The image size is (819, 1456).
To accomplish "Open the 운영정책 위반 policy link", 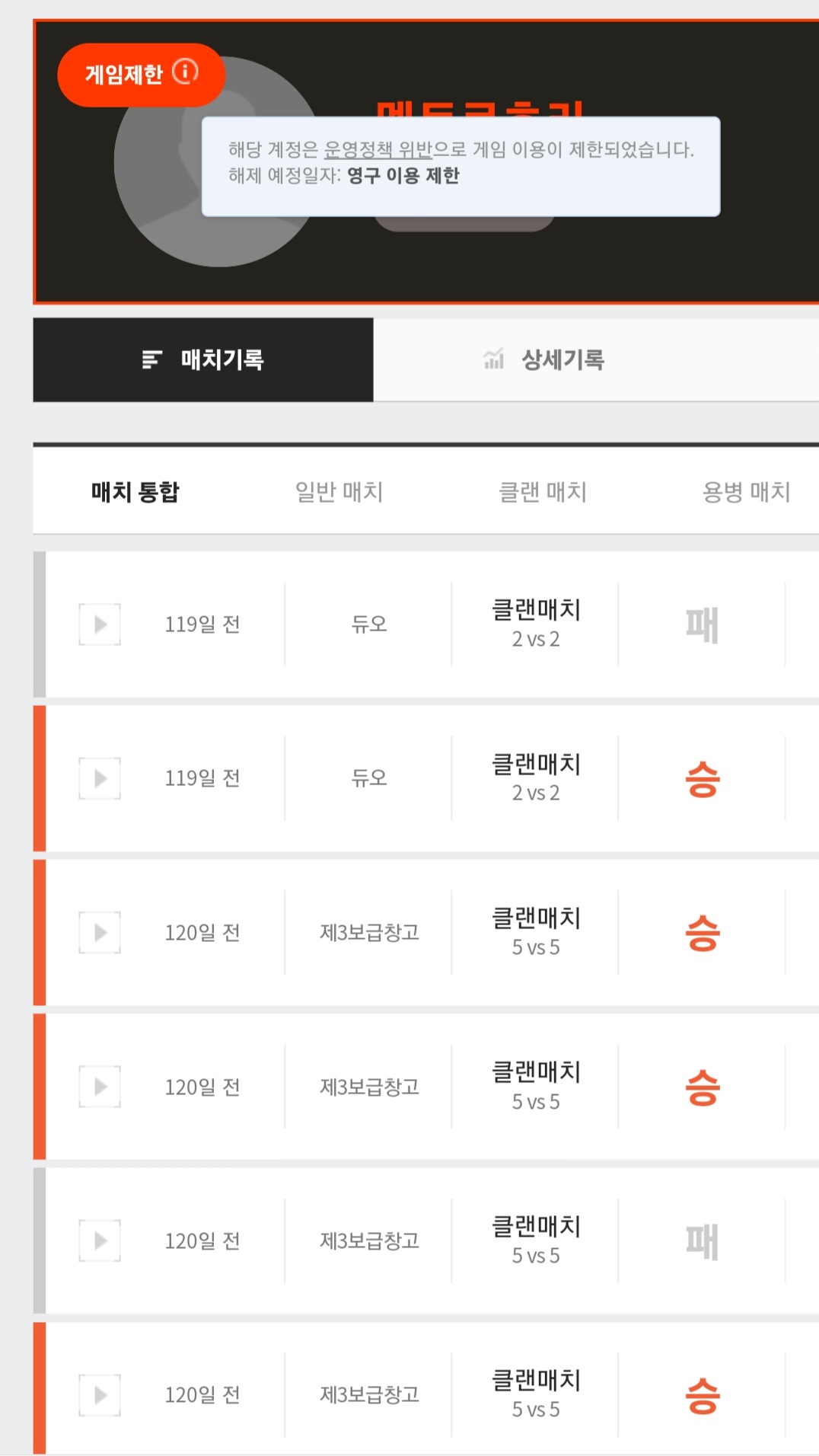I will 378,149.
